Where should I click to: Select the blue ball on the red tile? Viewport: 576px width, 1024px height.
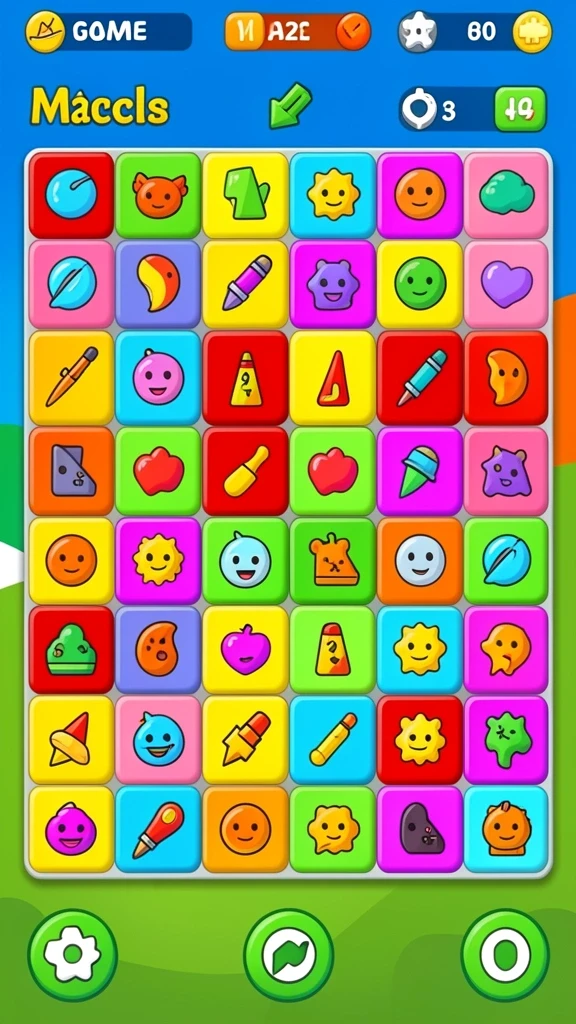71,195
